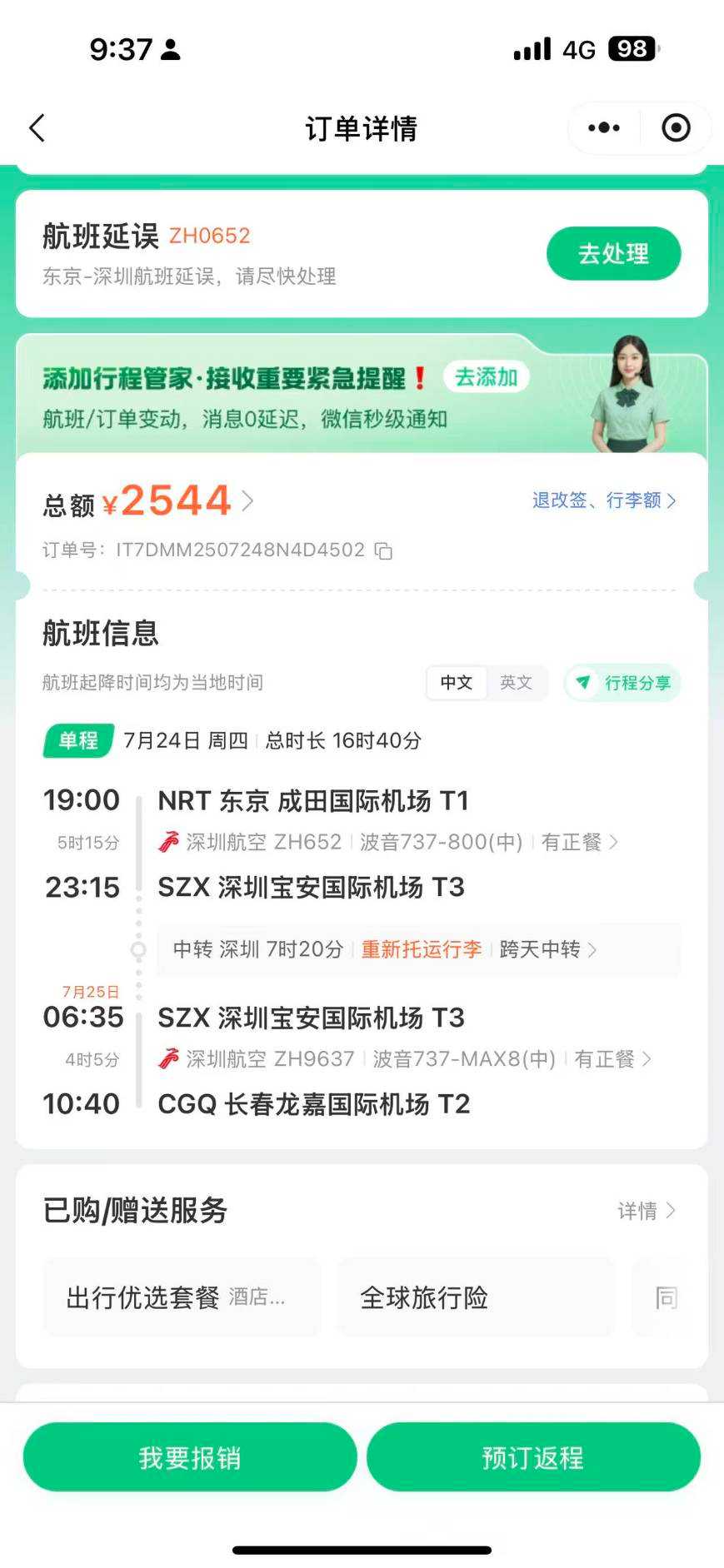Open the 全球旅行险 insurance card
The image size is (724, 1568).
point(475,1297)
